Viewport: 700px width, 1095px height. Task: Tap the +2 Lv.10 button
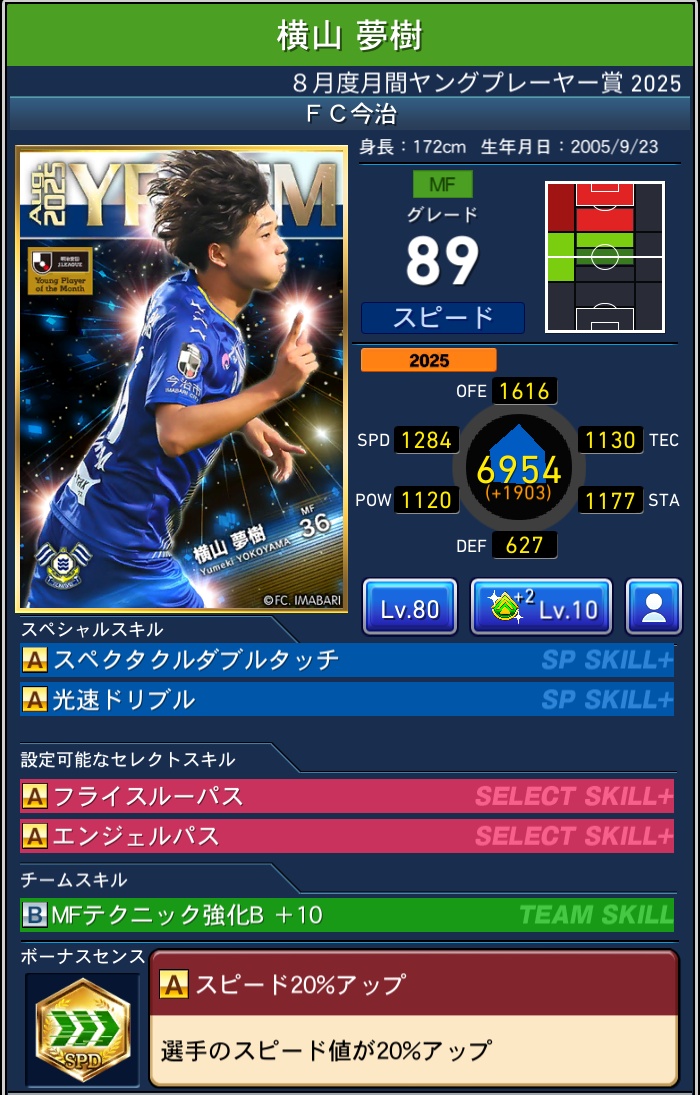coord(541,607)
